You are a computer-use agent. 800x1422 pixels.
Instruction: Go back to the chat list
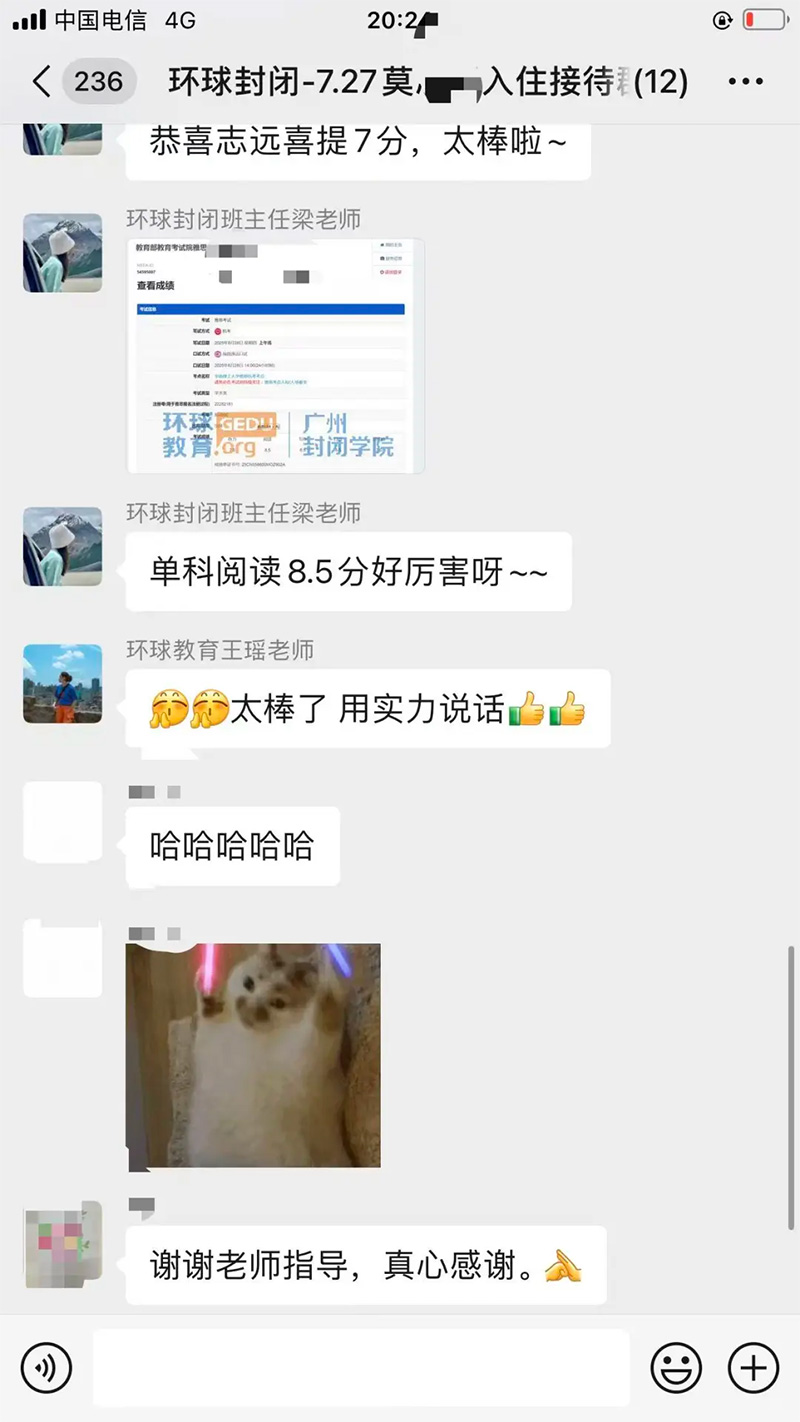(x=42, y=82)
